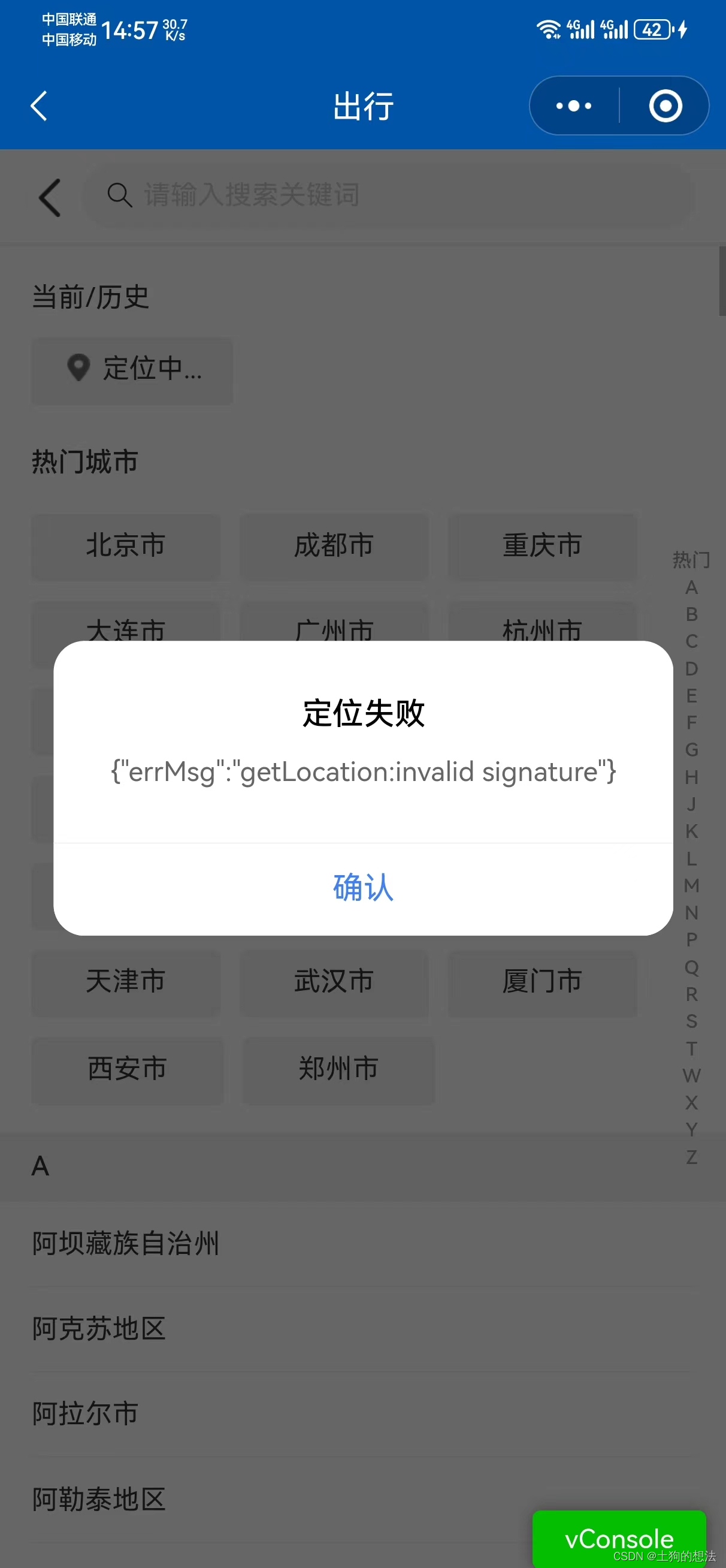
Task: Select 郑州市 from hot cities
Action: [x=338, y=1067]
